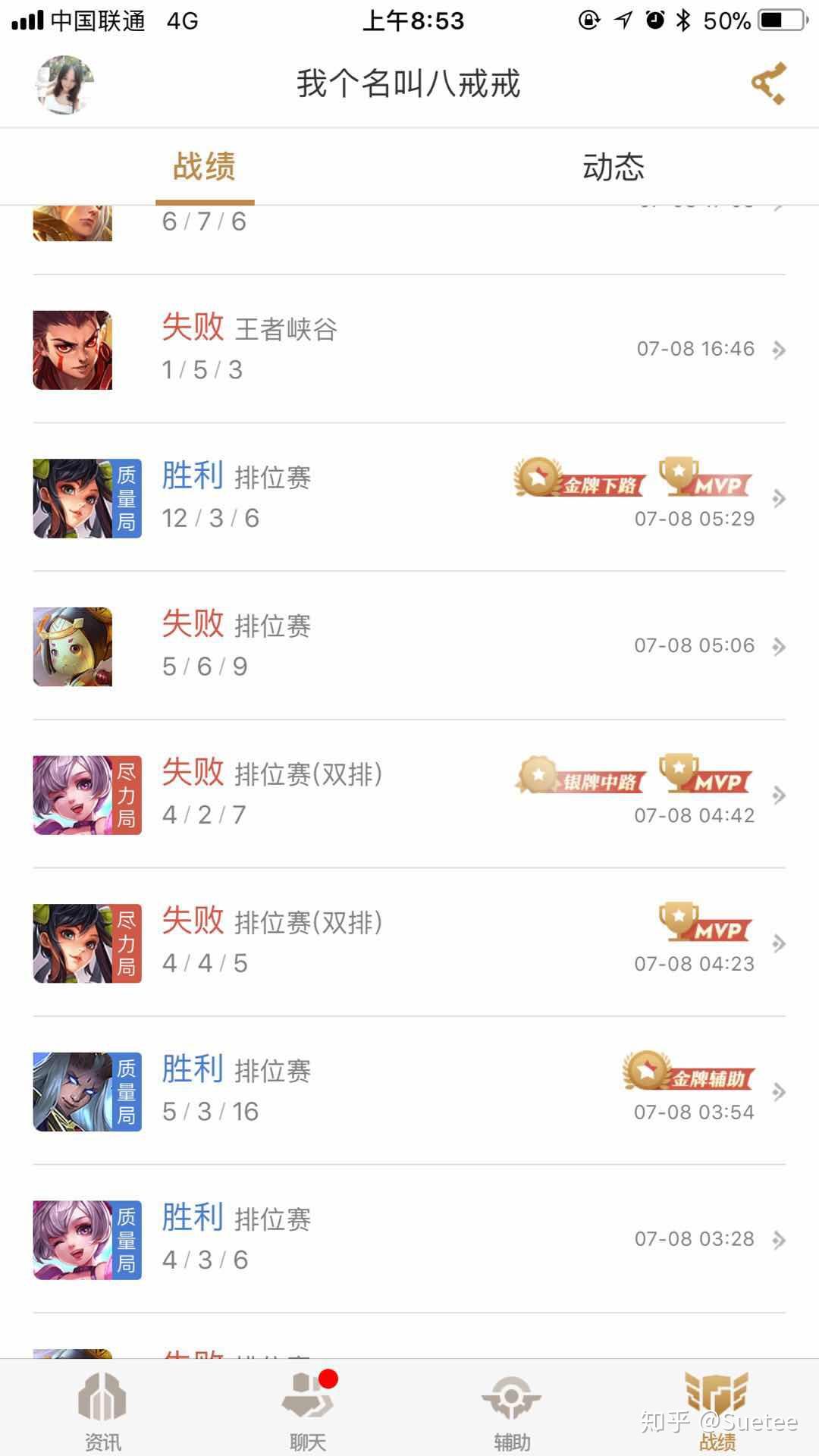Switch to the 辅助 bottom tab

(512, 1409)
